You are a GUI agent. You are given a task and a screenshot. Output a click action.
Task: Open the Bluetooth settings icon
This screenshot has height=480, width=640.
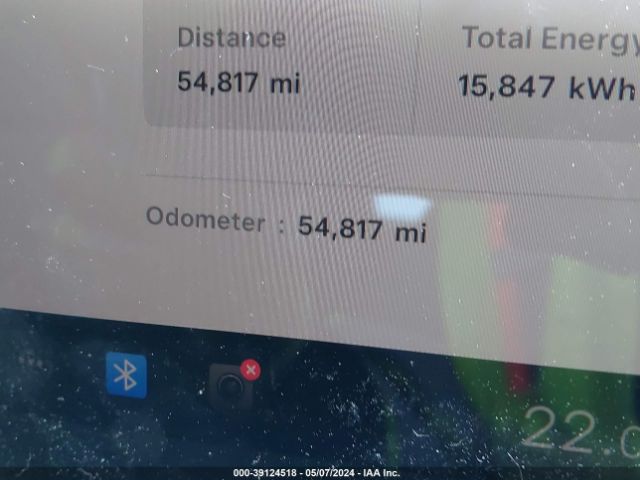click(126, 375)
